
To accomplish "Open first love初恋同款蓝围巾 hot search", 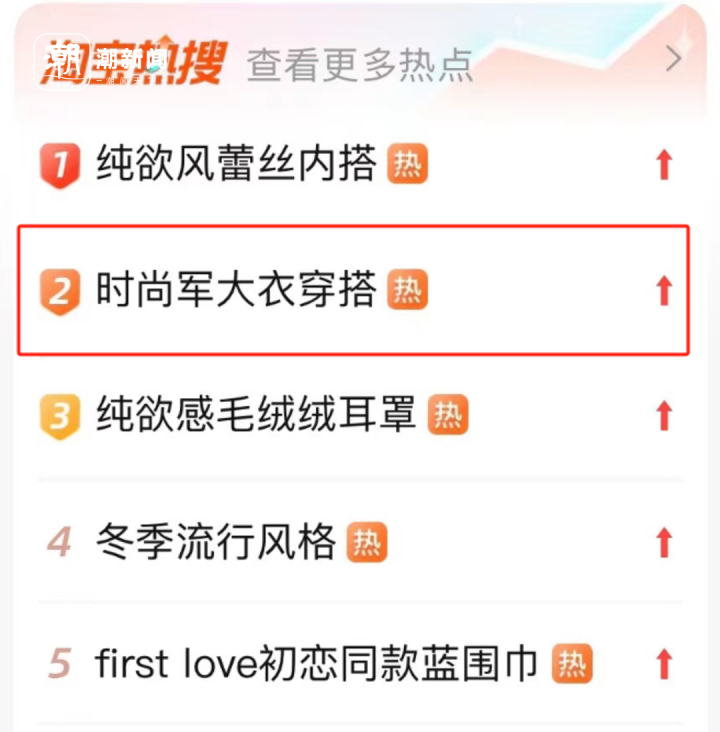I will coord(316,664).
